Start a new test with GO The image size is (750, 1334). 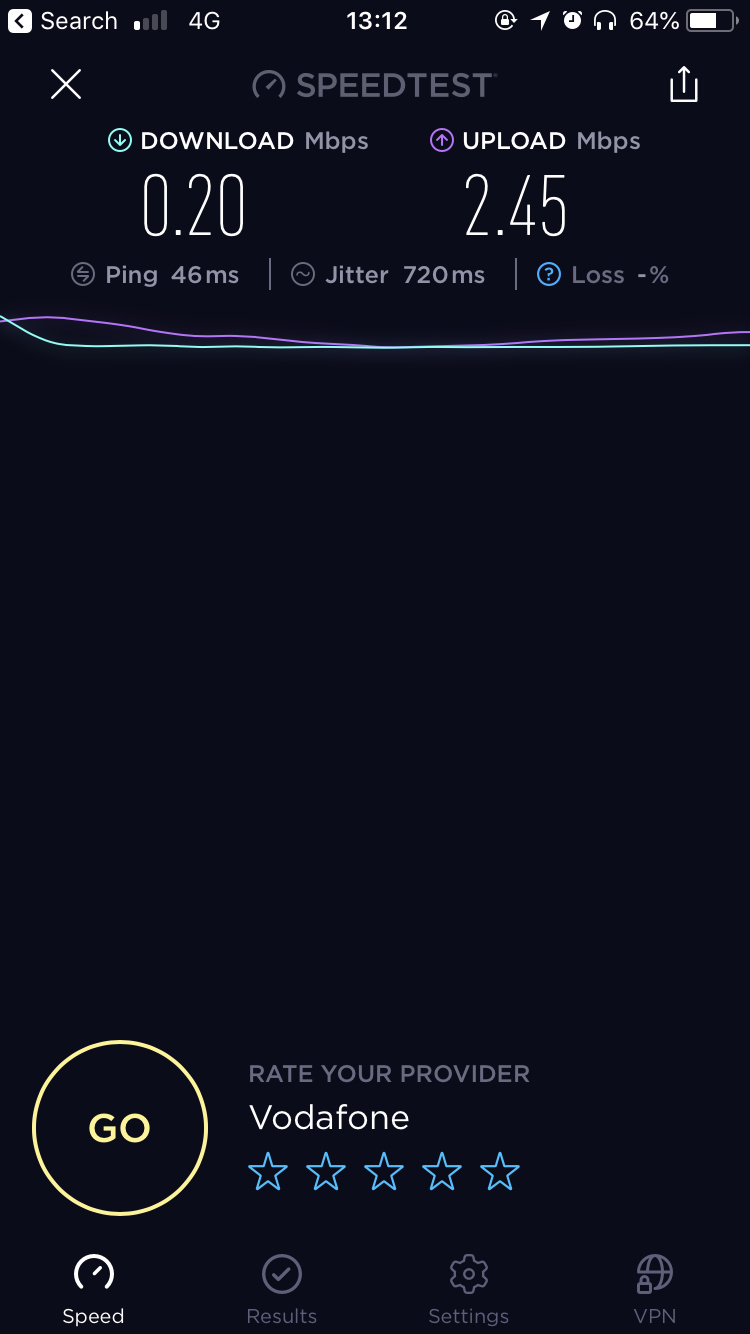coord(120,1128)
